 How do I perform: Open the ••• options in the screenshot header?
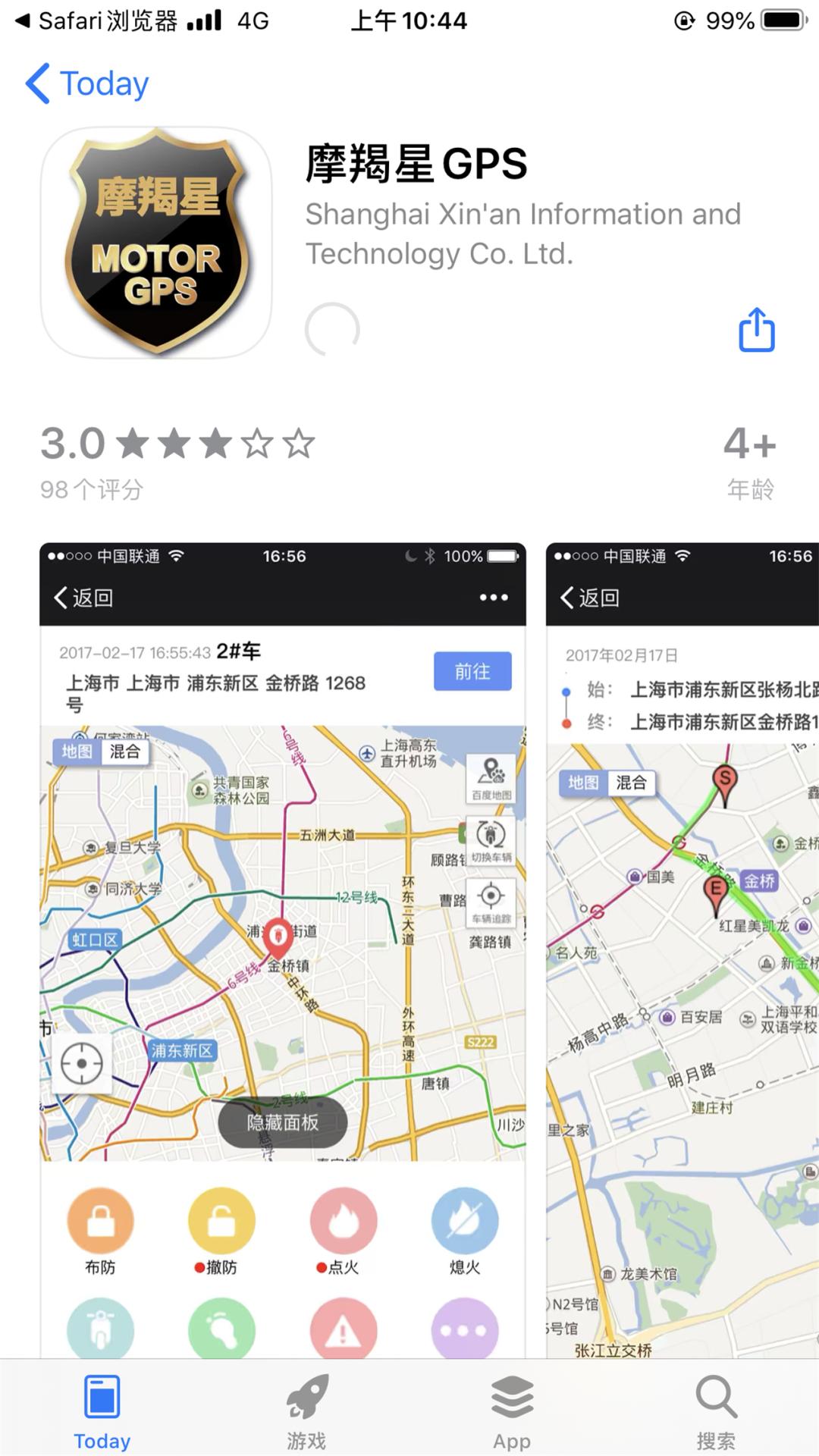coord(493,598)
